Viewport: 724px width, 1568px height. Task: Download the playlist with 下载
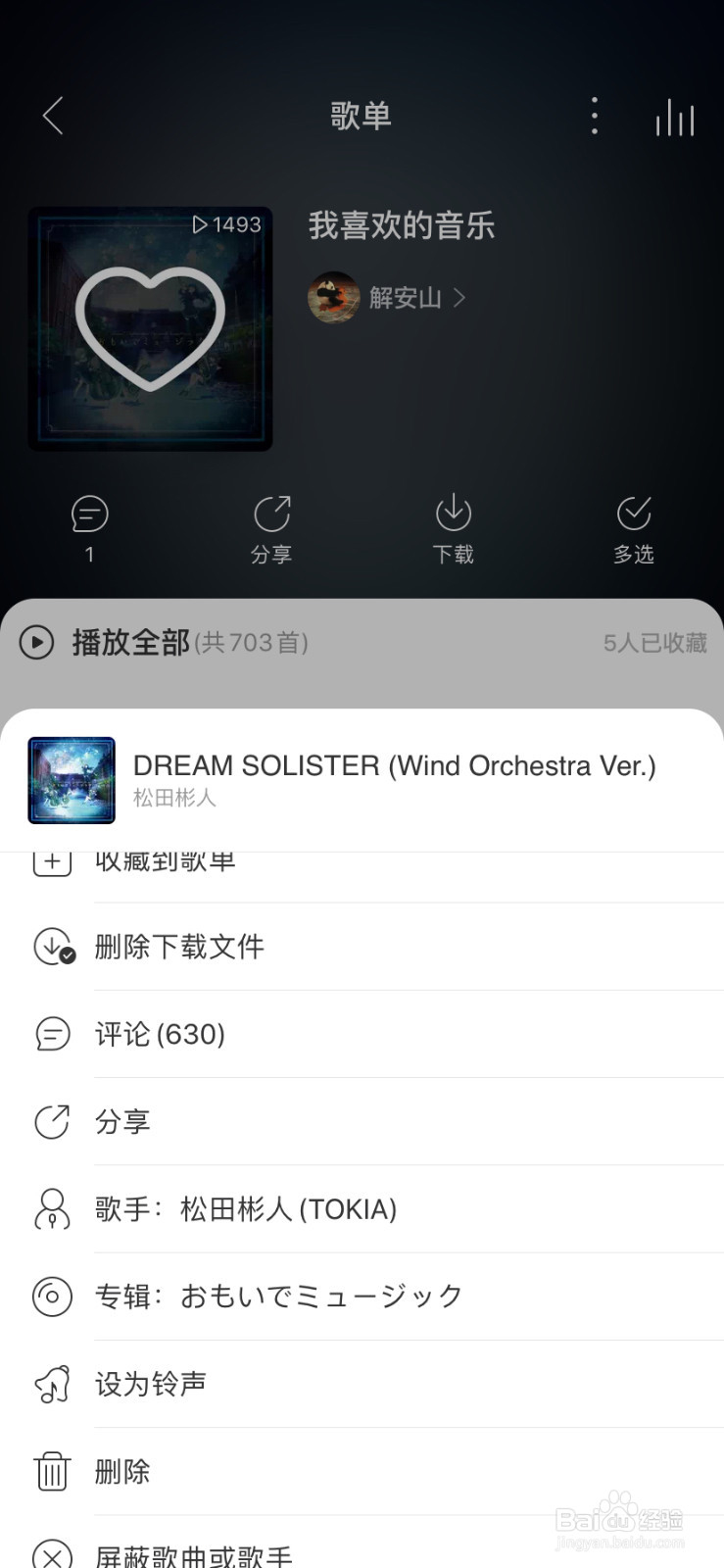click(453, 526)
